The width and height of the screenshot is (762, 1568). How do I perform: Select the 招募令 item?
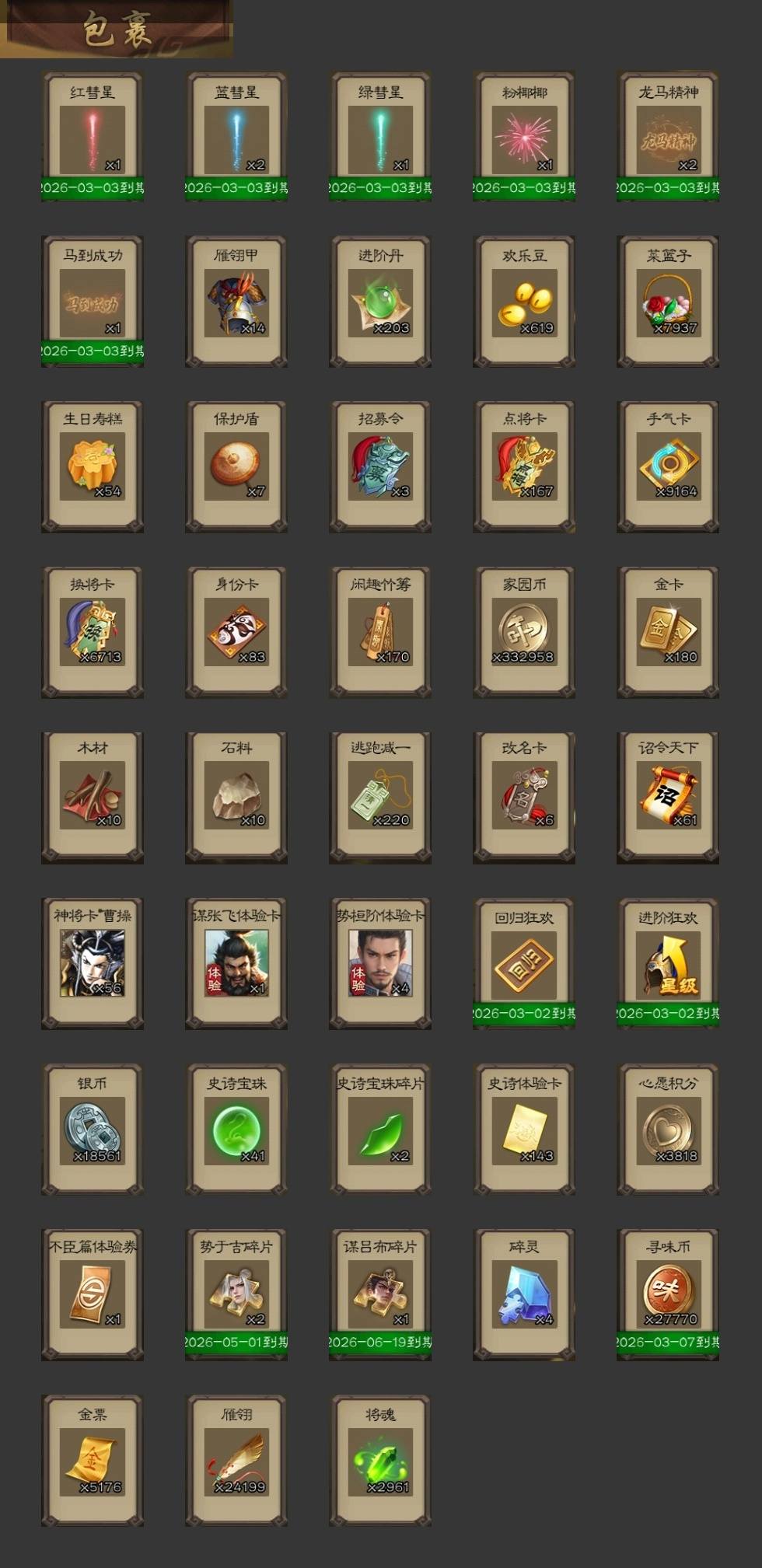380,466
